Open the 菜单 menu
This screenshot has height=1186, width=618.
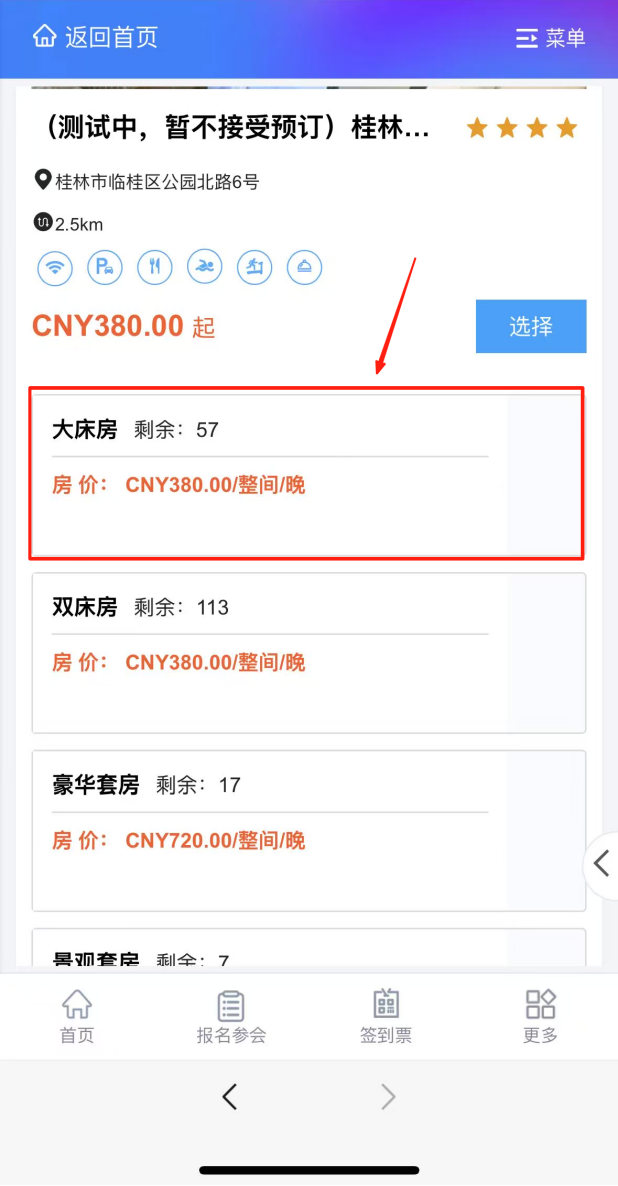pyautogui.click(x=551, y=38)
